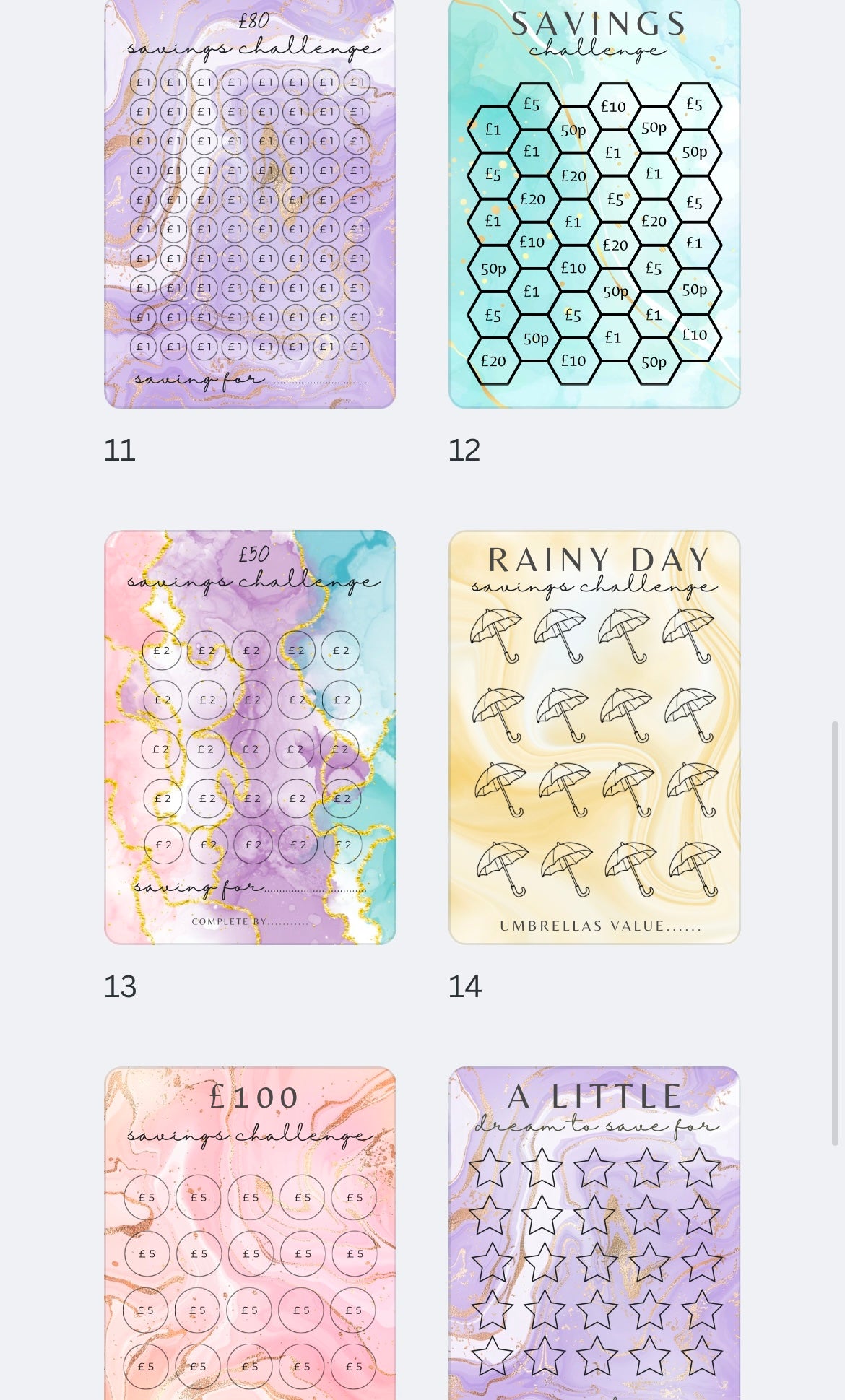Select page 14 Rainy Day challenge
845x1400 pixels.
[x=594, y=737]
